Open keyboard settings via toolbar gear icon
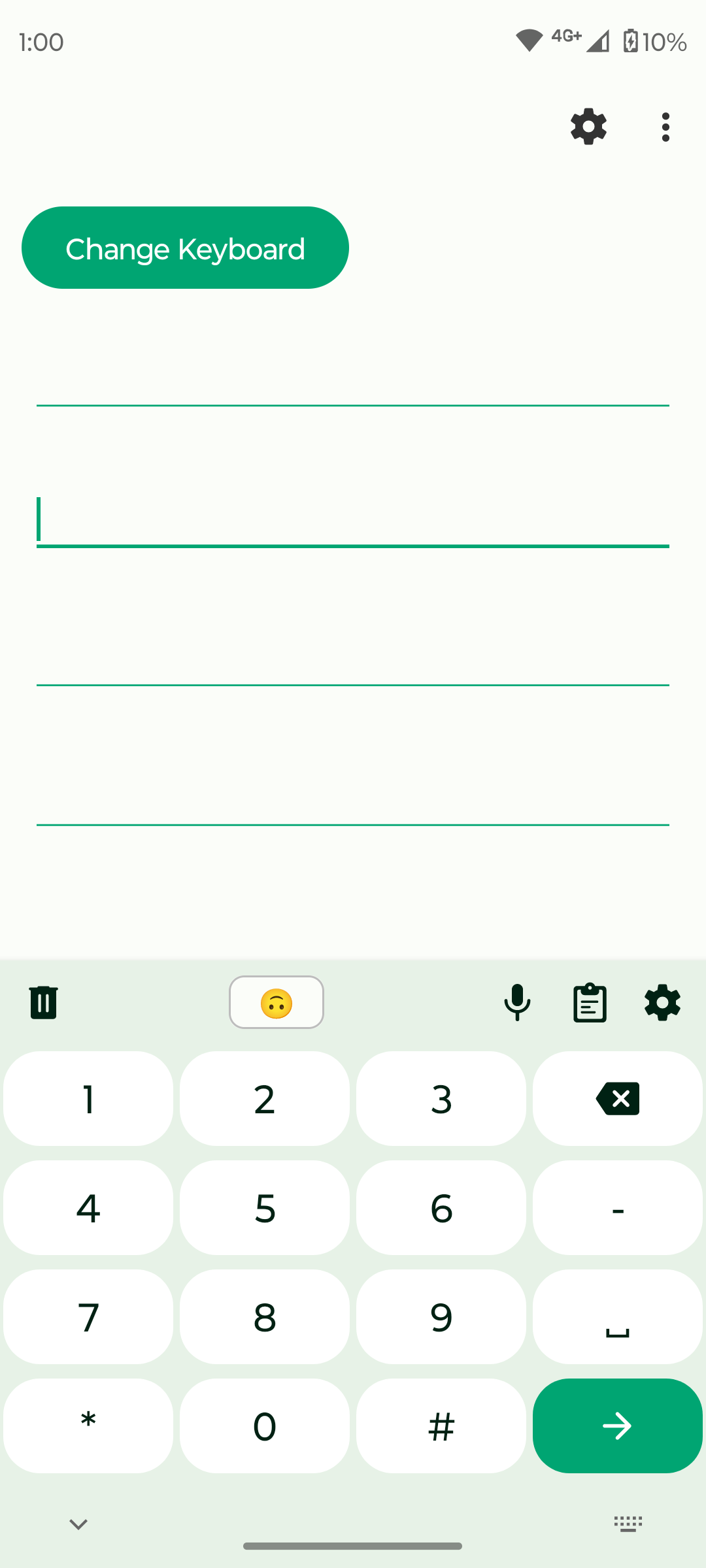Viewport: 706px width, 1568px height. 663,1002
